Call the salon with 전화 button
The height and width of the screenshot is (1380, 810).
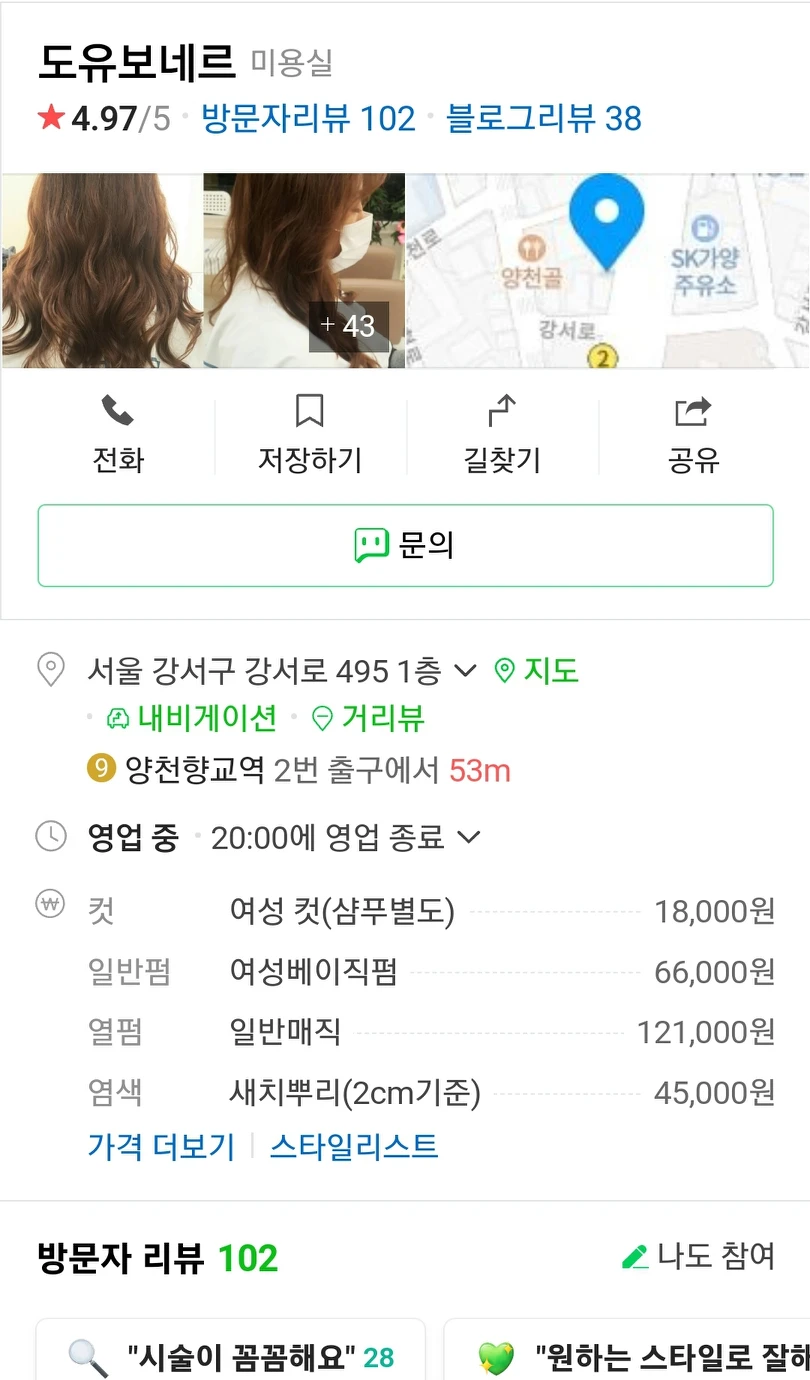[118, 434]
